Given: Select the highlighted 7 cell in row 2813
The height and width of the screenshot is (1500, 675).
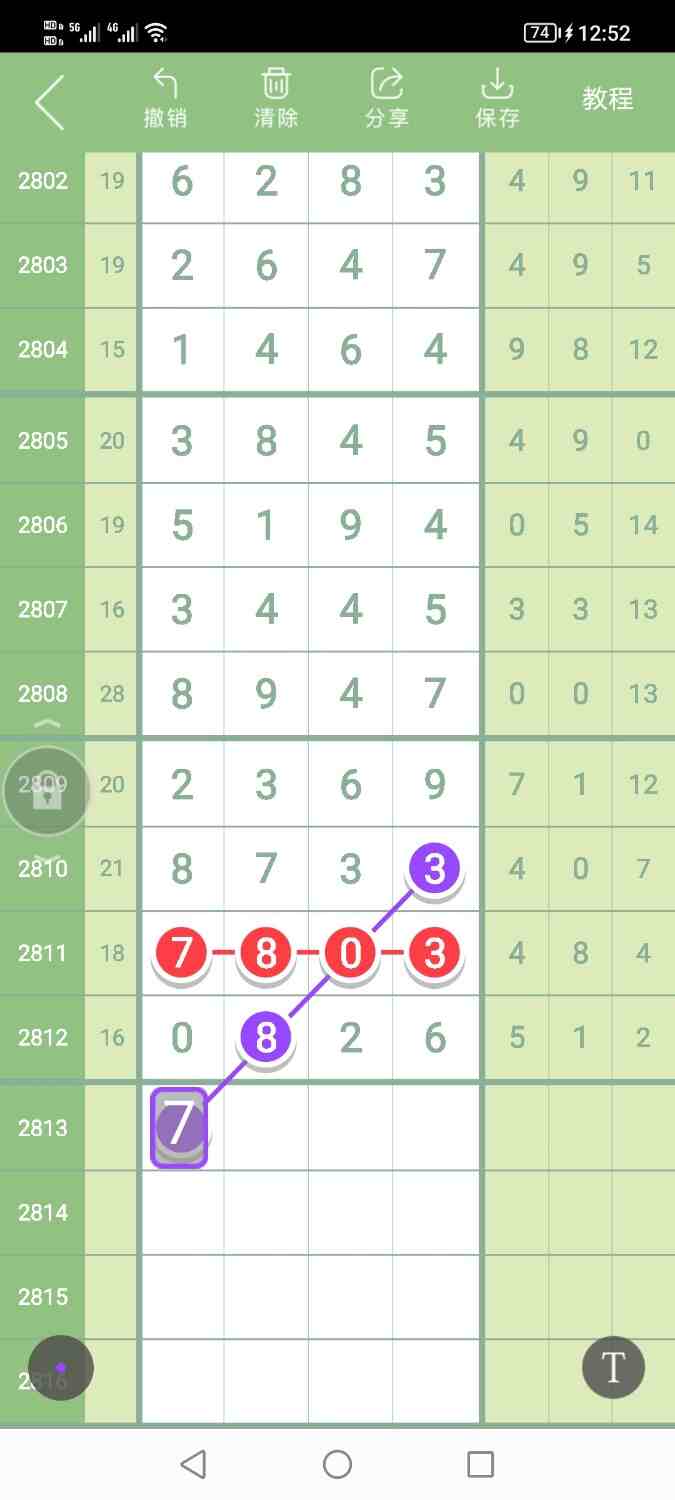Looking at the screenshot, I should pyautogui.click(x=180, y=1127).
